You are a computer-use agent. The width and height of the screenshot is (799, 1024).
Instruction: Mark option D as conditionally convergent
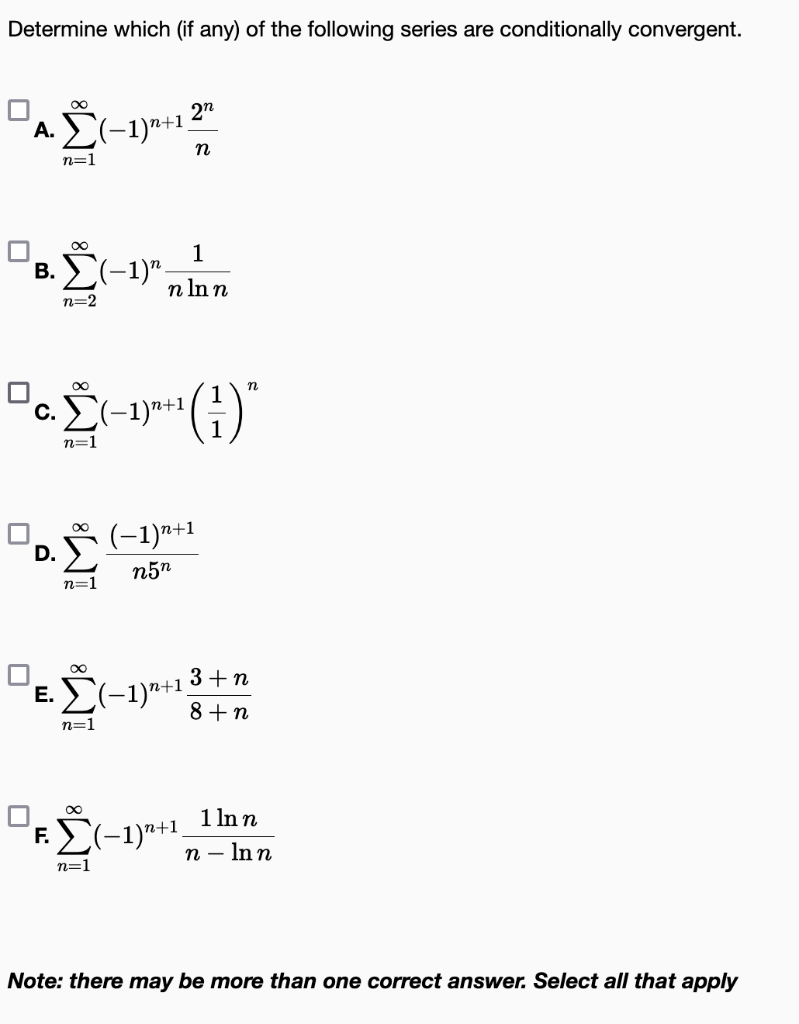(x=16, y=534)
